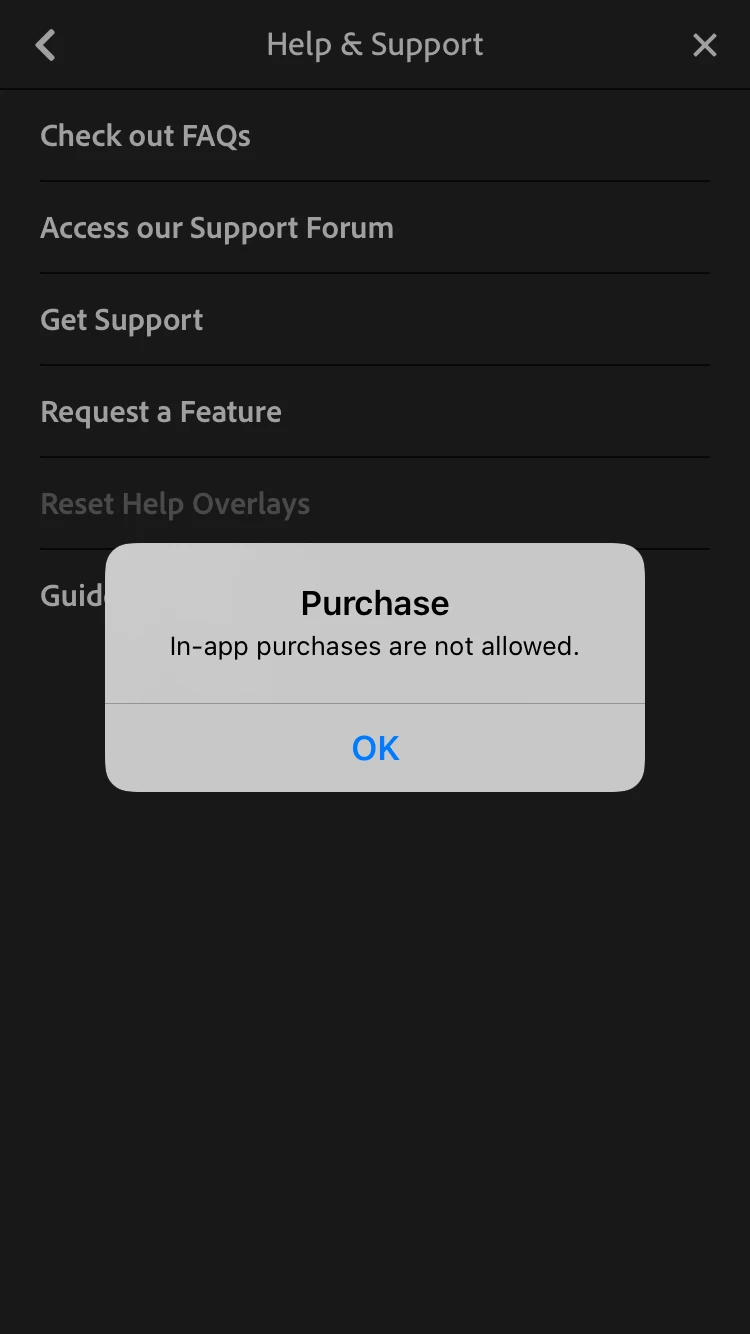Choose Request a Feature

tap(161, 412)
